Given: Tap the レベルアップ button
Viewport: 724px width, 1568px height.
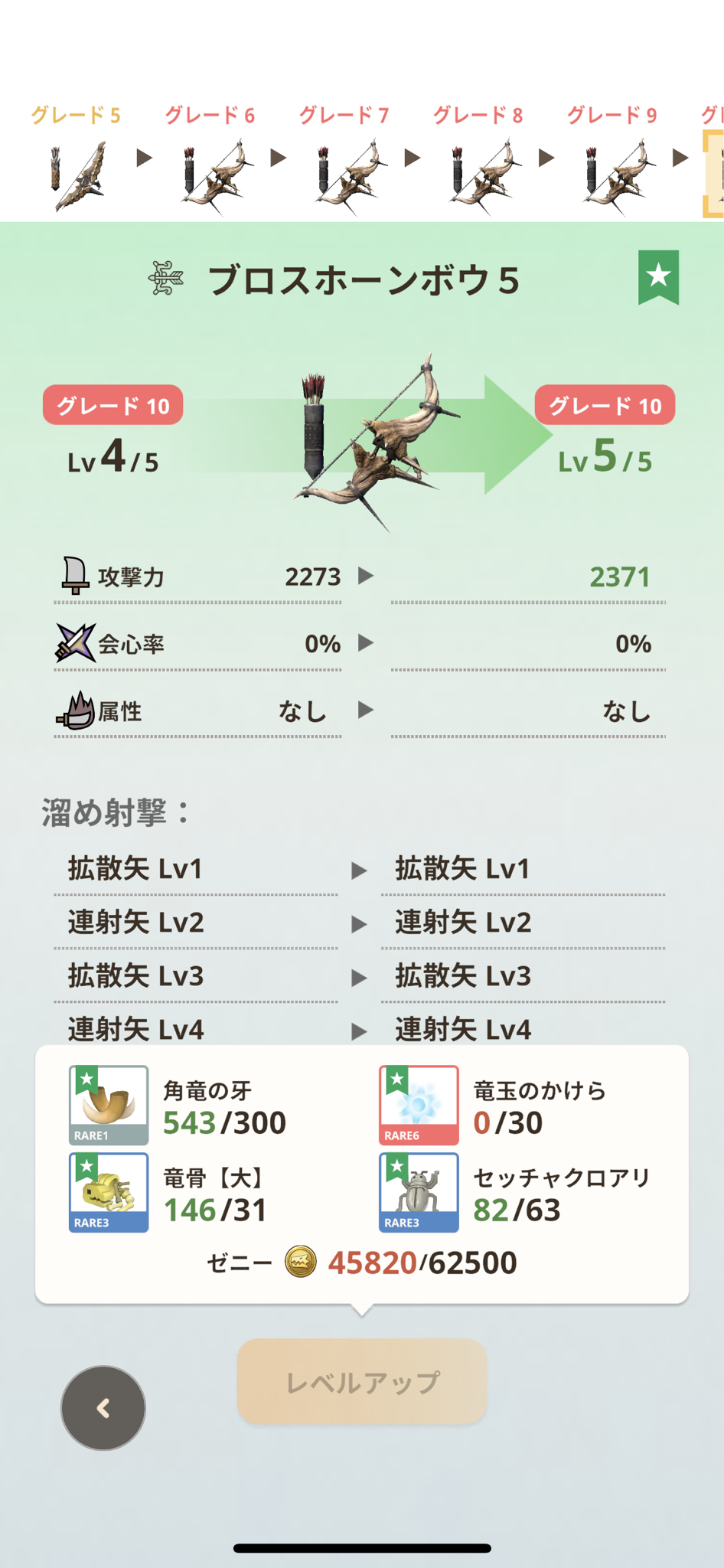Looking at the screenshot, I should pyautogui.click(x=362, y=1381).
